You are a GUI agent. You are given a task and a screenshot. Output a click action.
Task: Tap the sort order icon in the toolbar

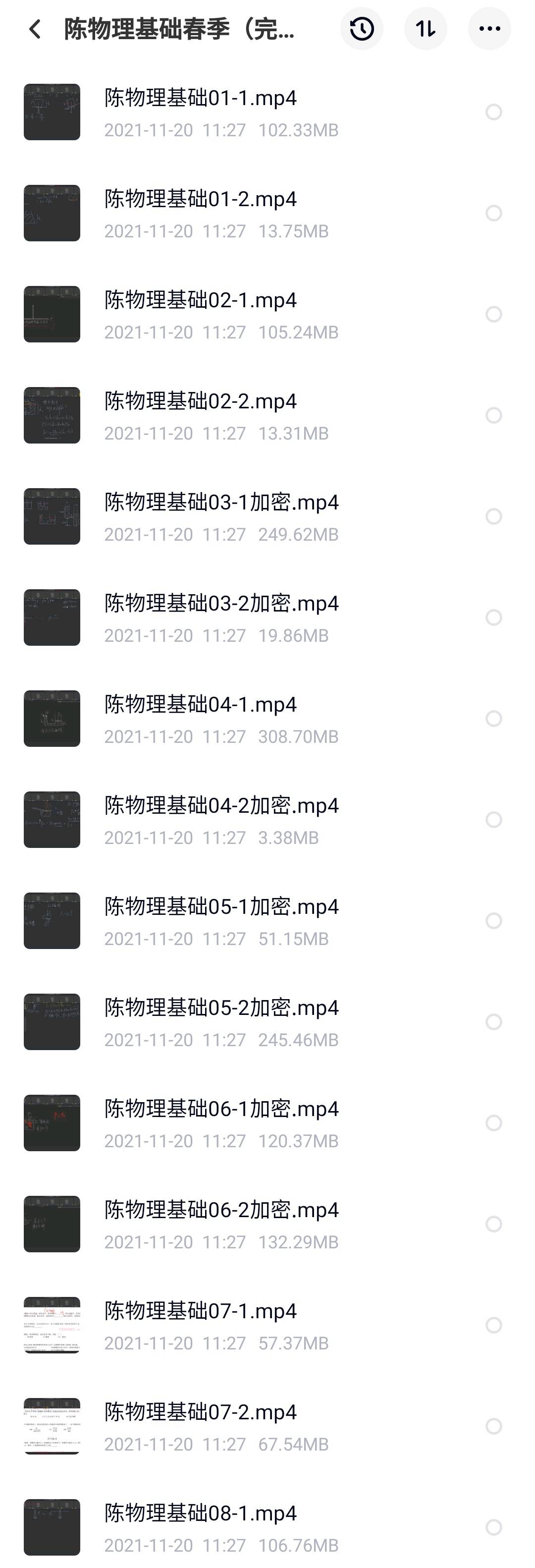tap(426, 29)
